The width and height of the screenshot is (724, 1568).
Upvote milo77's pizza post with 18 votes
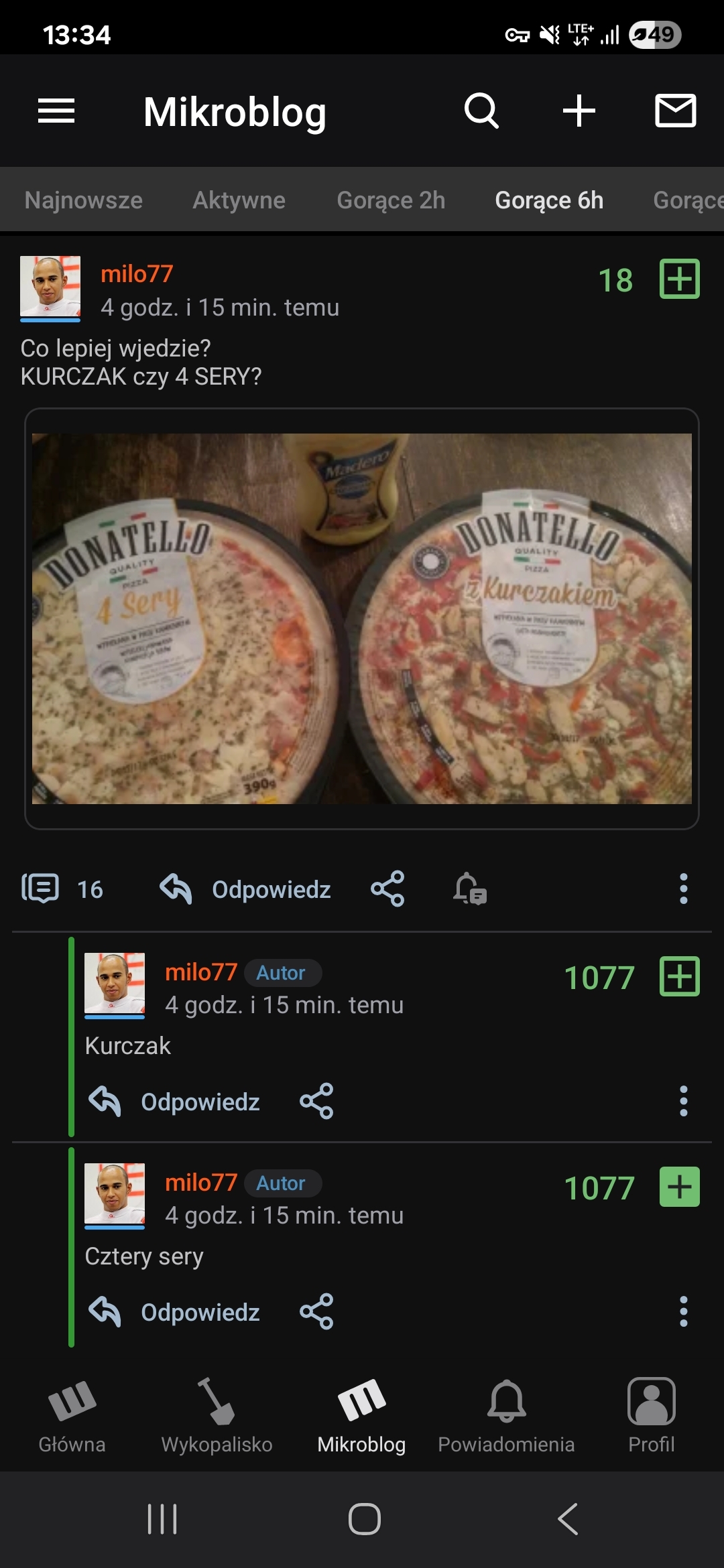(679, 279)
